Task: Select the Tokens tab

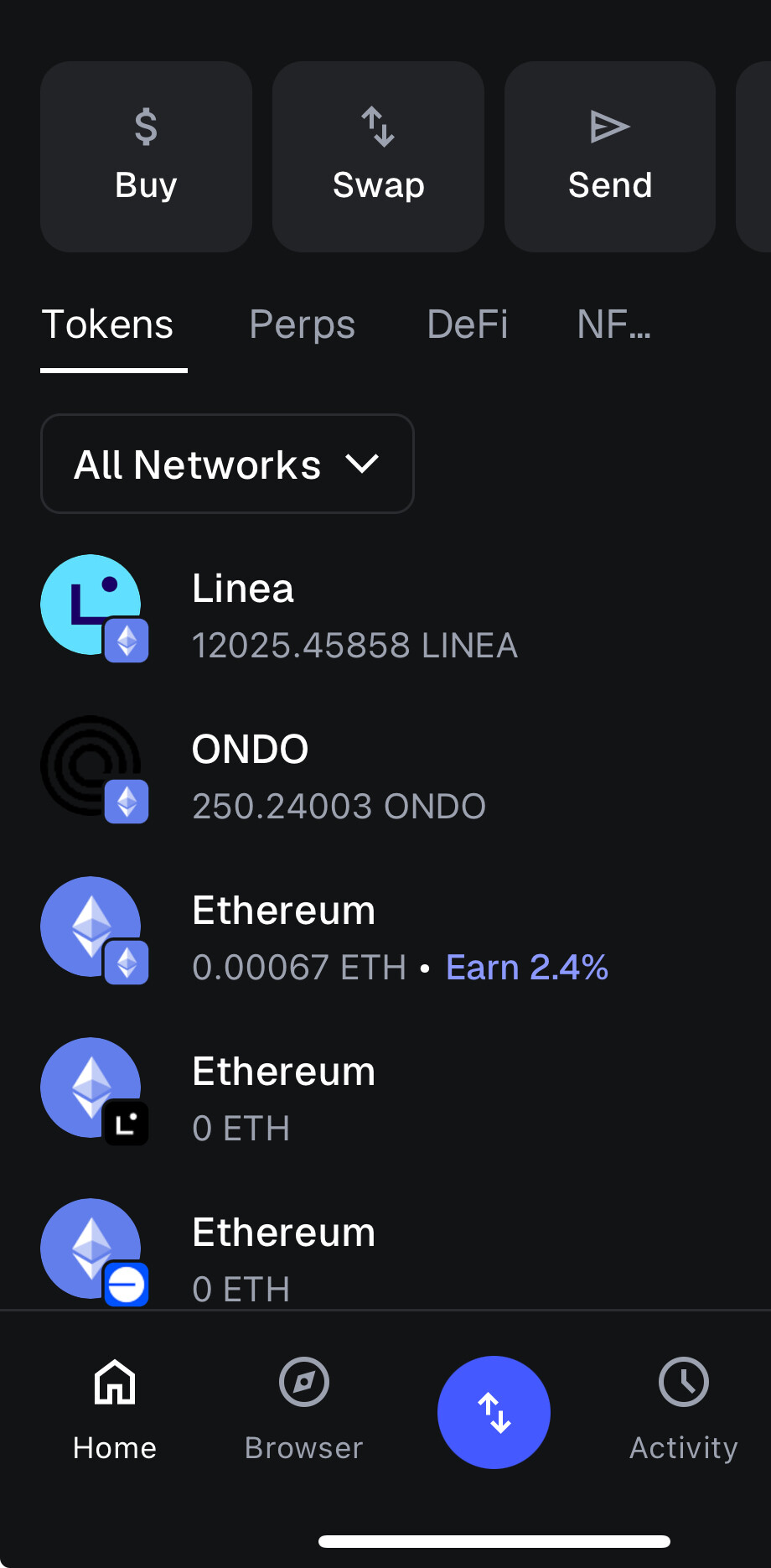Action: pyautogui.click(x=108, y=325)
